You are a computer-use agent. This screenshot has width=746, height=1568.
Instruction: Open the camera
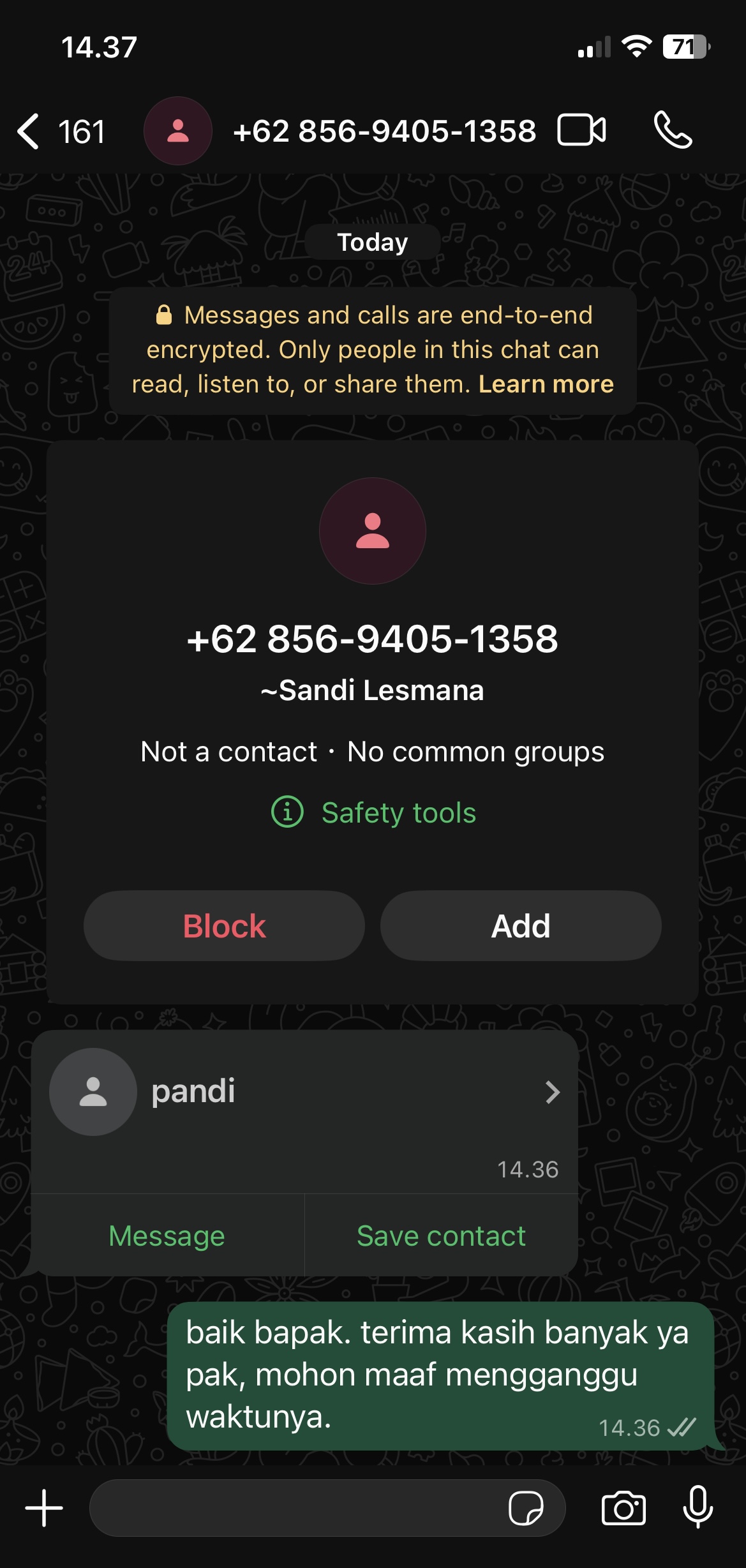coord(623,1508)
